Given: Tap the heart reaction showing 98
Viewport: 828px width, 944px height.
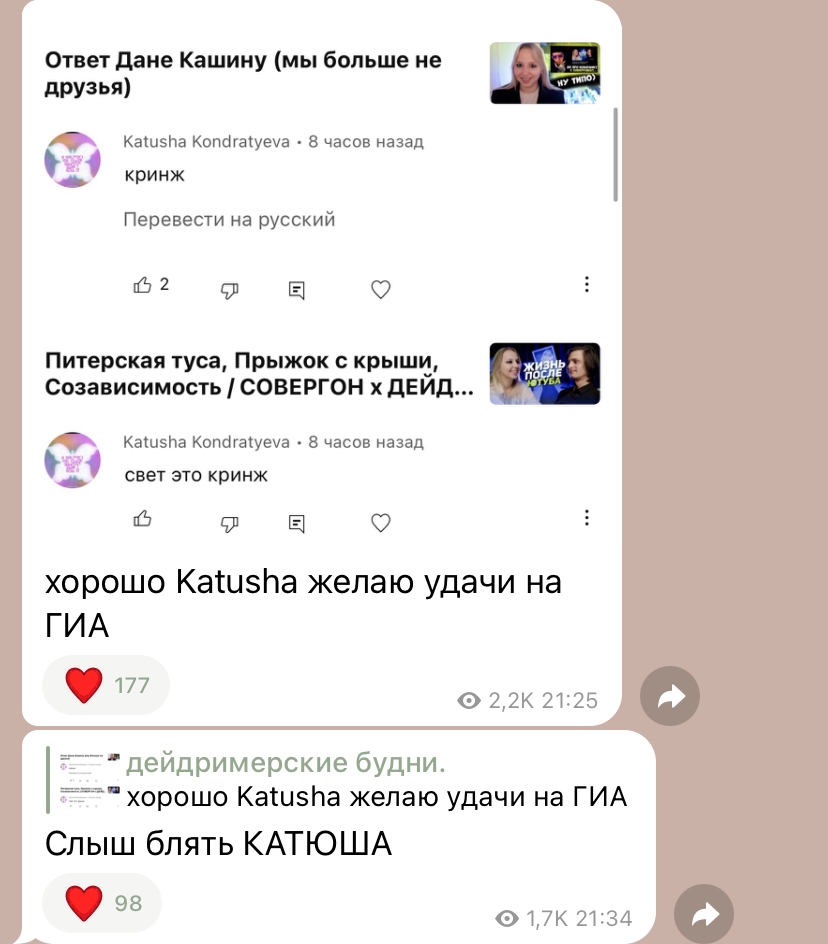Looking at the screenshot, I should [x=102, y=904].
